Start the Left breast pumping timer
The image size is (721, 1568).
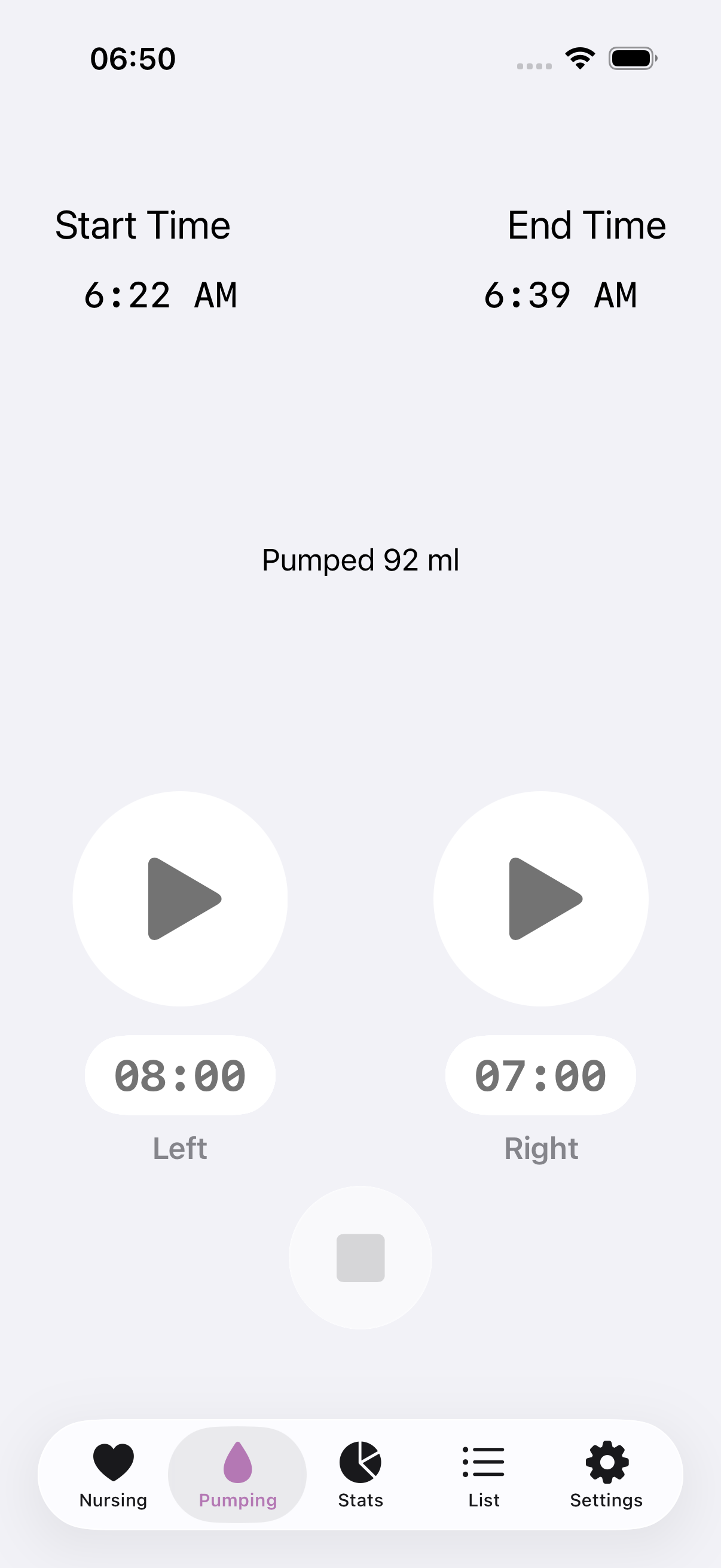(180, 899)
